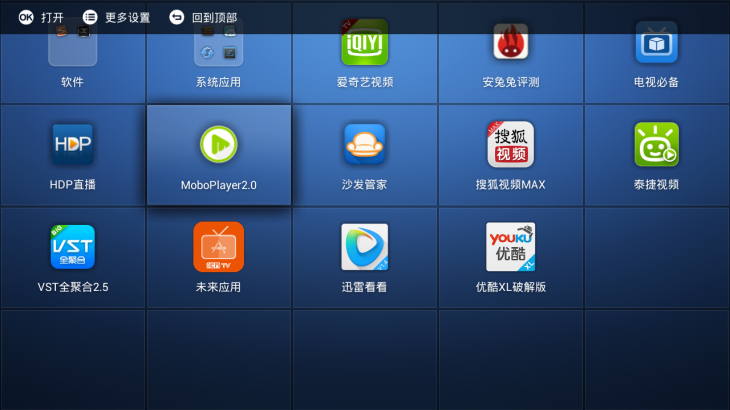Viewport: 730px width, 410px height.
Task: Tap 回到顶部 to return to top
Action: coord(204,17)
